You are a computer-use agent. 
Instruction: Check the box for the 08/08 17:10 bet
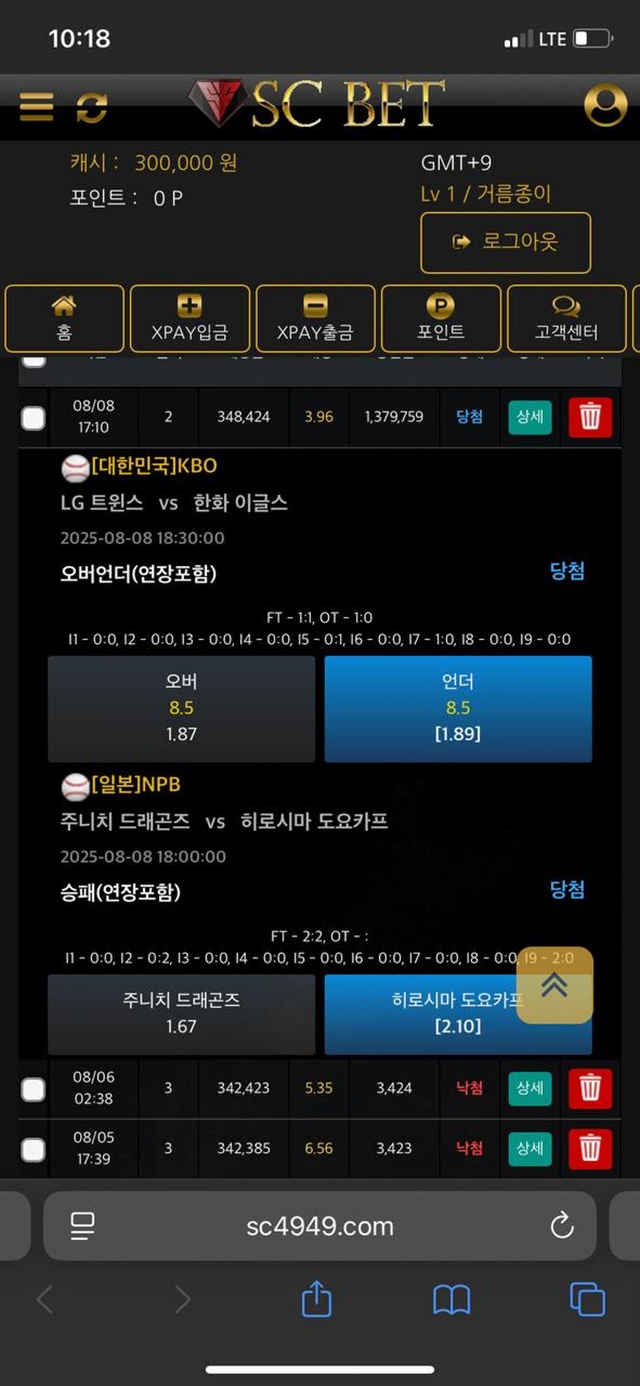coord(33,418)
